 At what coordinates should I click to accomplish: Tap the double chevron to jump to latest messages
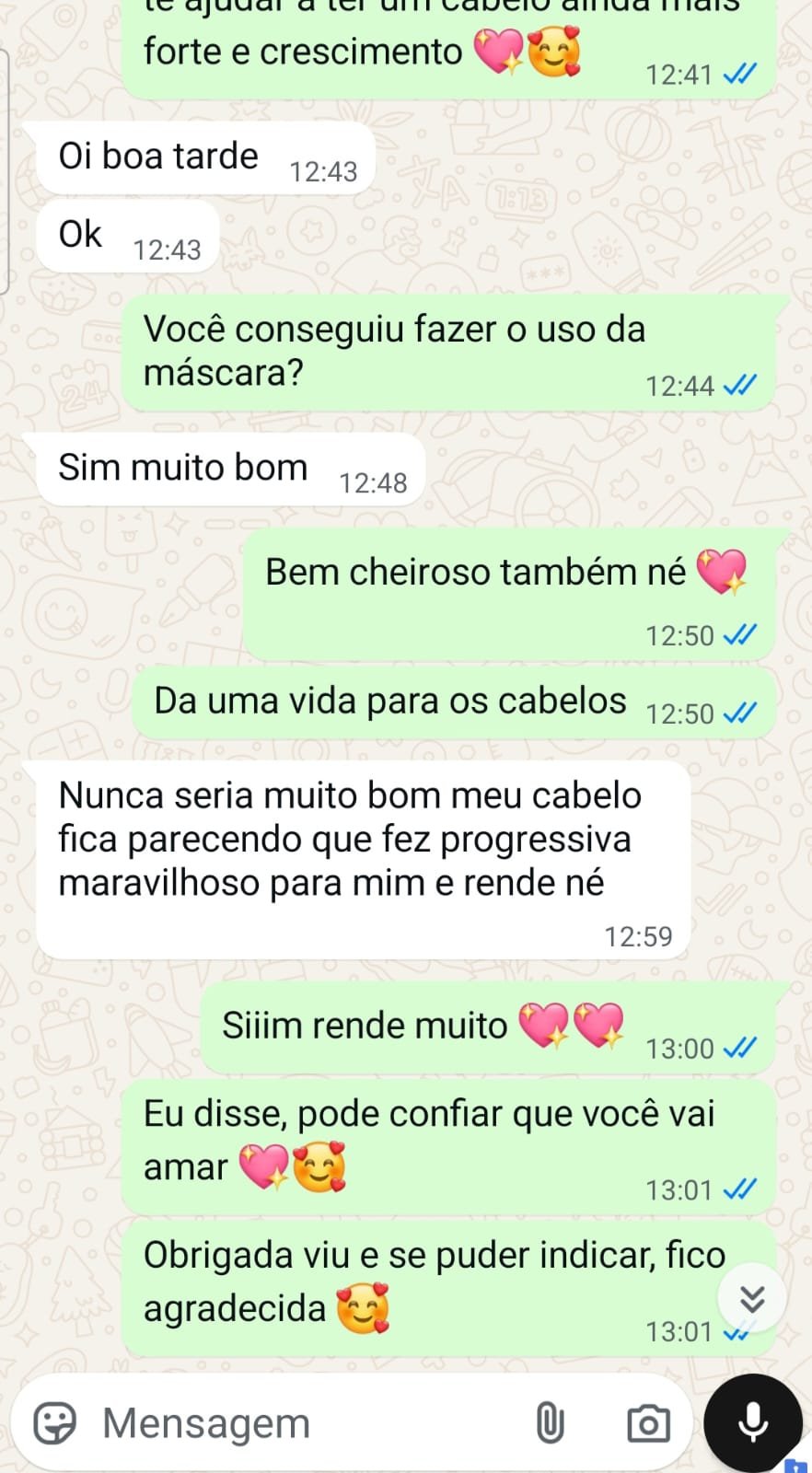tap(753, 1298)
